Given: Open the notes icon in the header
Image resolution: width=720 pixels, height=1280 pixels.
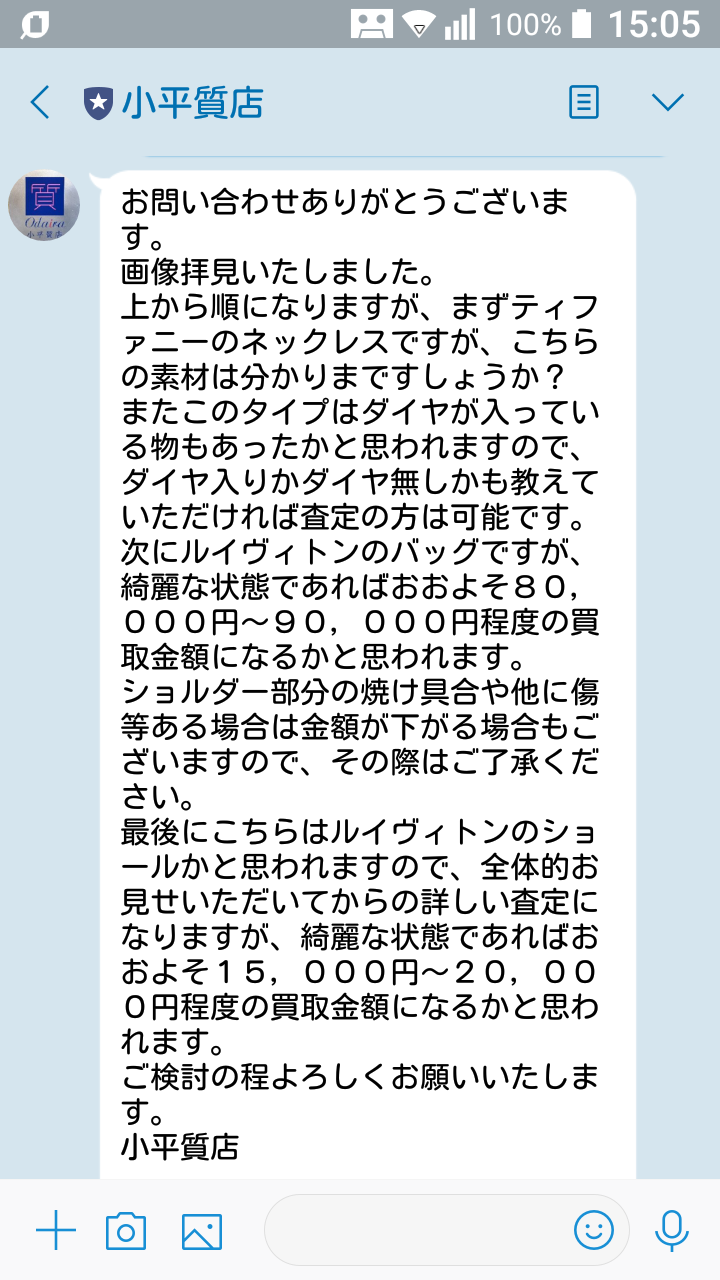Looking at the screenshot, I should coord(584,102).
